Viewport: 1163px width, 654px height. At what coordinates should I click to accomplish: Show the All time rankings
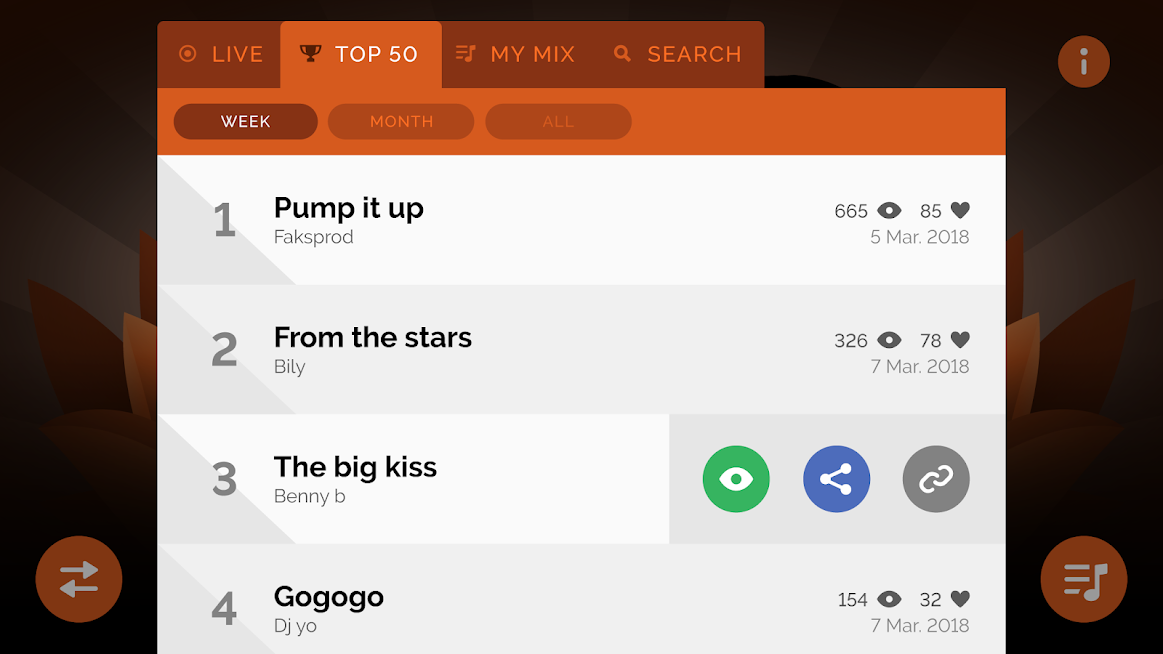pos(558,122)
